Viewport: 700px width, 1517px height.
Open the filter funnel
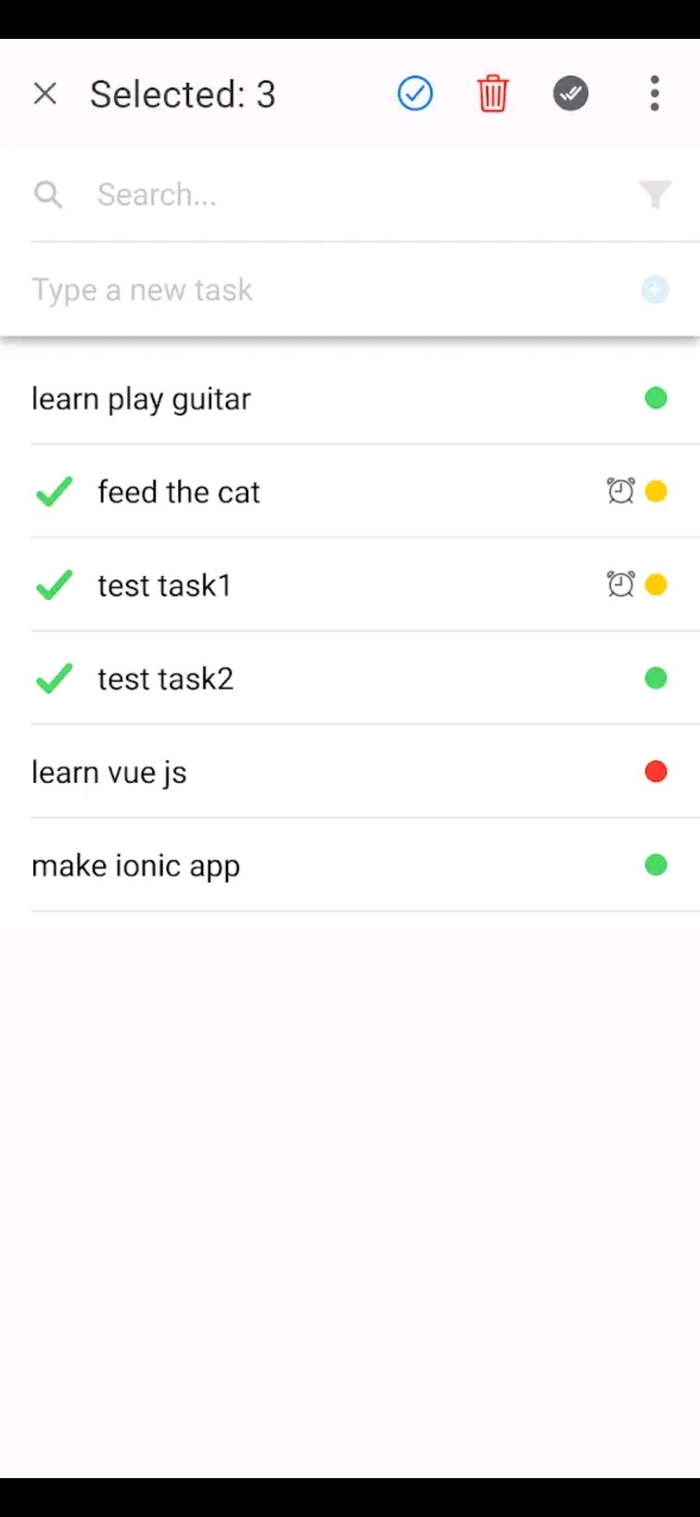click(654, 194)
